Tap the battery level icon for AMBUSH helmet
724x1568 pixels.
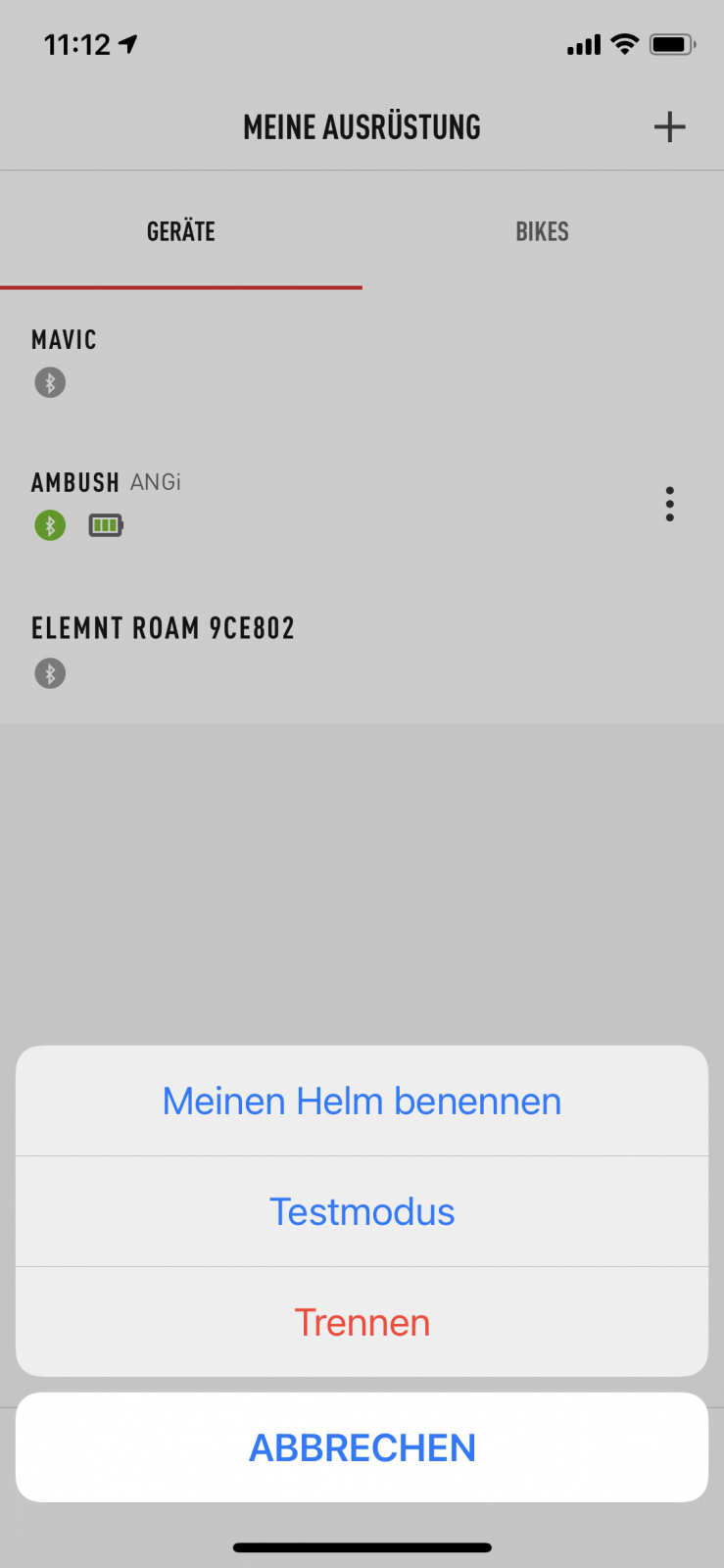(105, 525)
